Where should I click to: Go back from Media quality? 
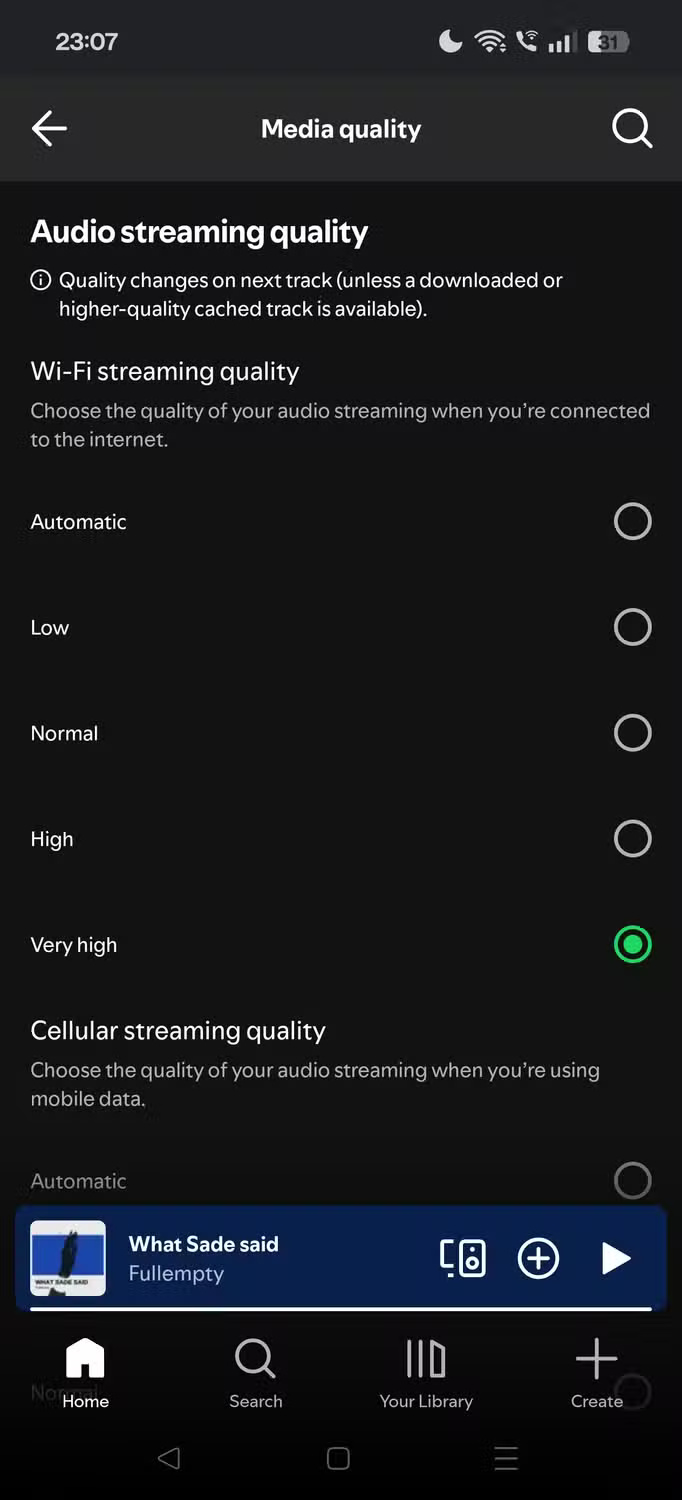[x=49, y=128]
